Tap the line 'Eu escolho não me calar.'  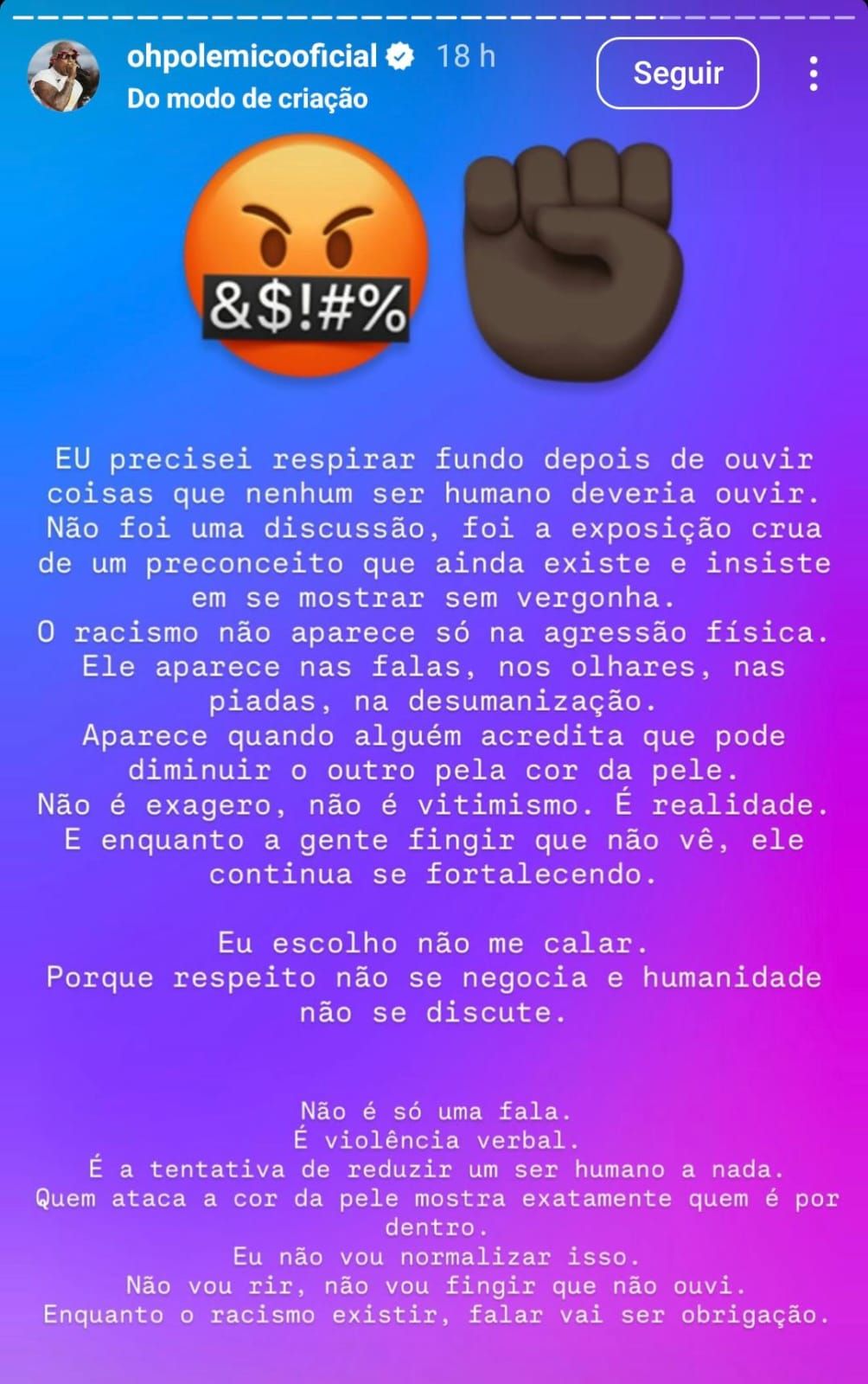tap(432, 943)
